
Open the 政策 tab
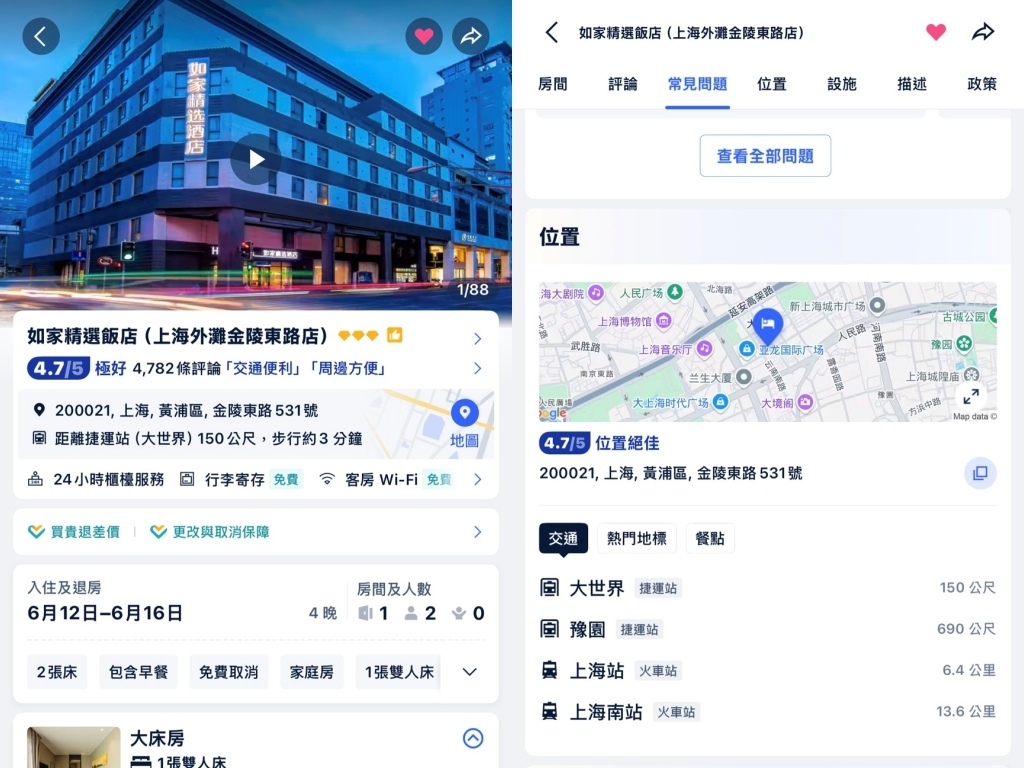982,84
